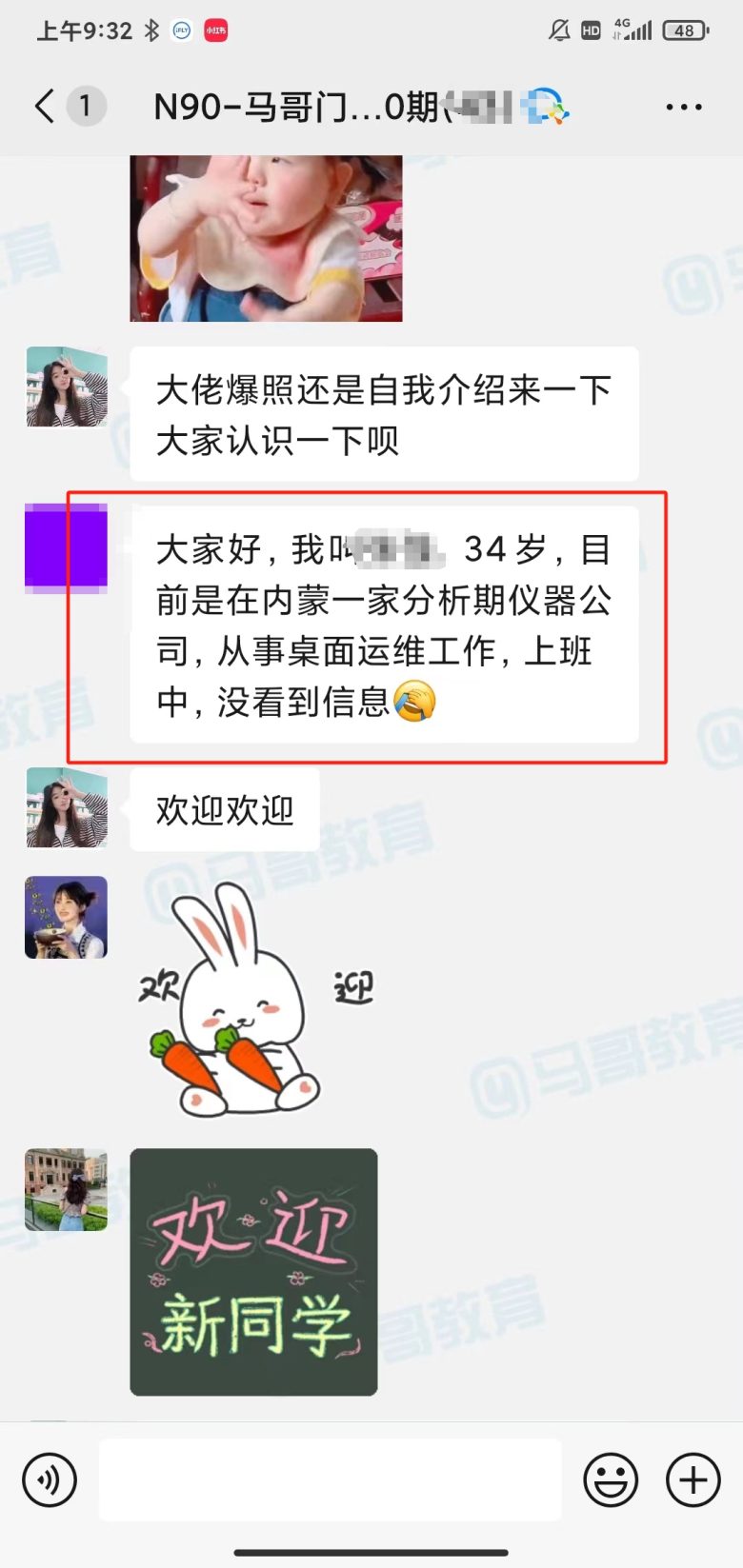Open the group chat overflow menu

[683, 108]
